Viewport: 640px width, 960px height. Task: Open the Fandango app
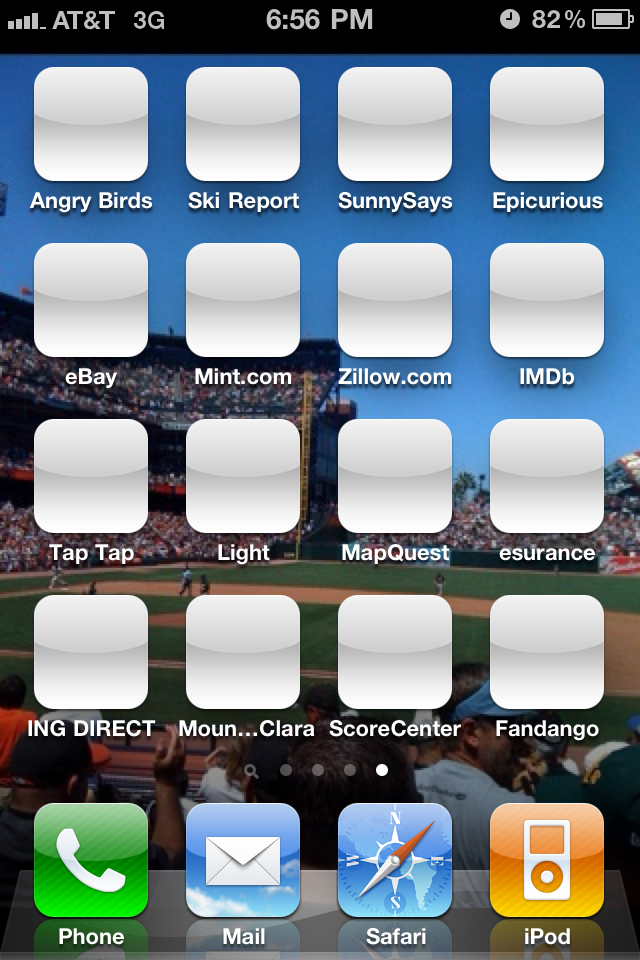click(x=547, y=652)
